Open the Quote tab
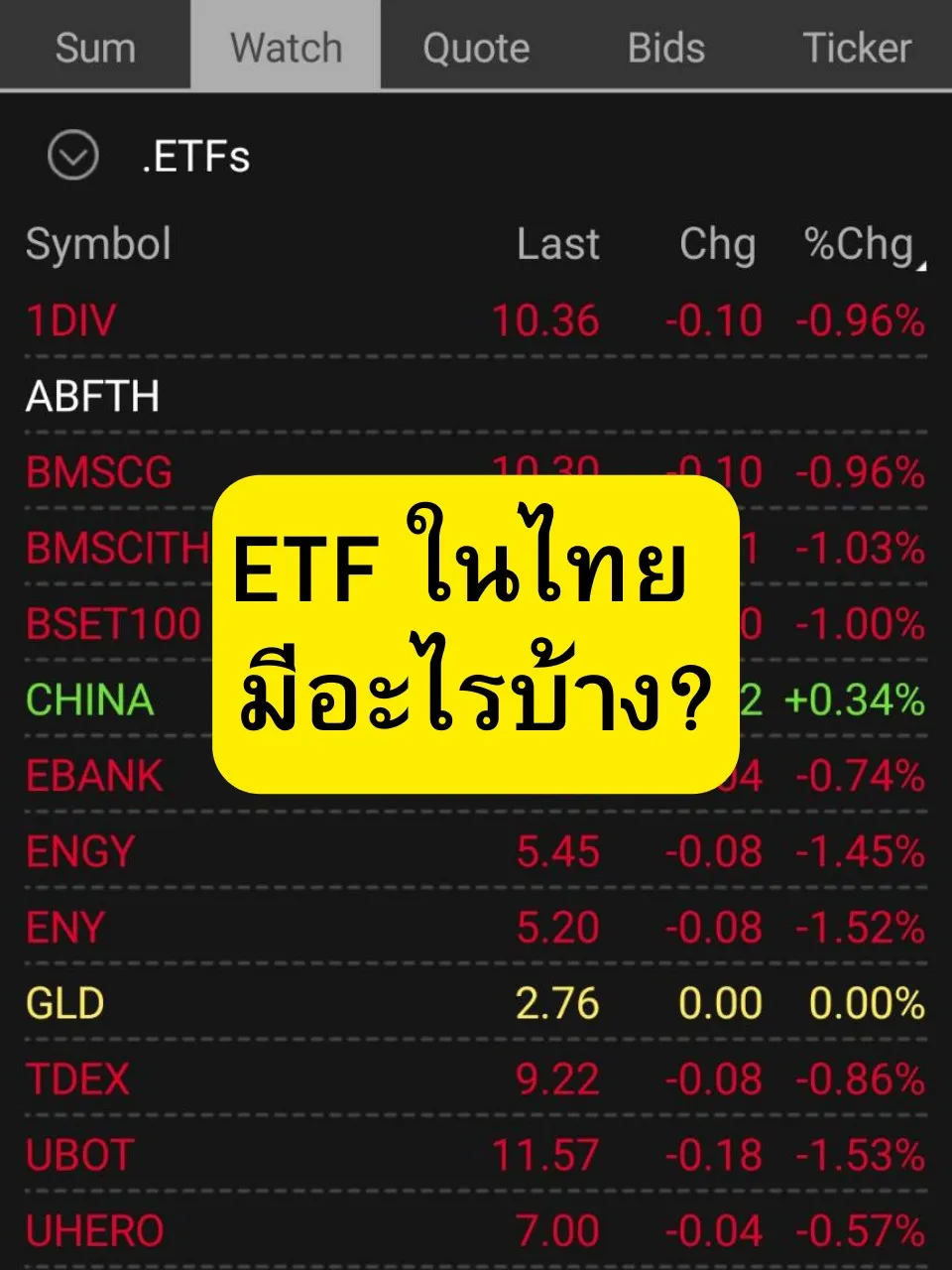This screenshot has height=1270, width=952. tap(476, 46)
